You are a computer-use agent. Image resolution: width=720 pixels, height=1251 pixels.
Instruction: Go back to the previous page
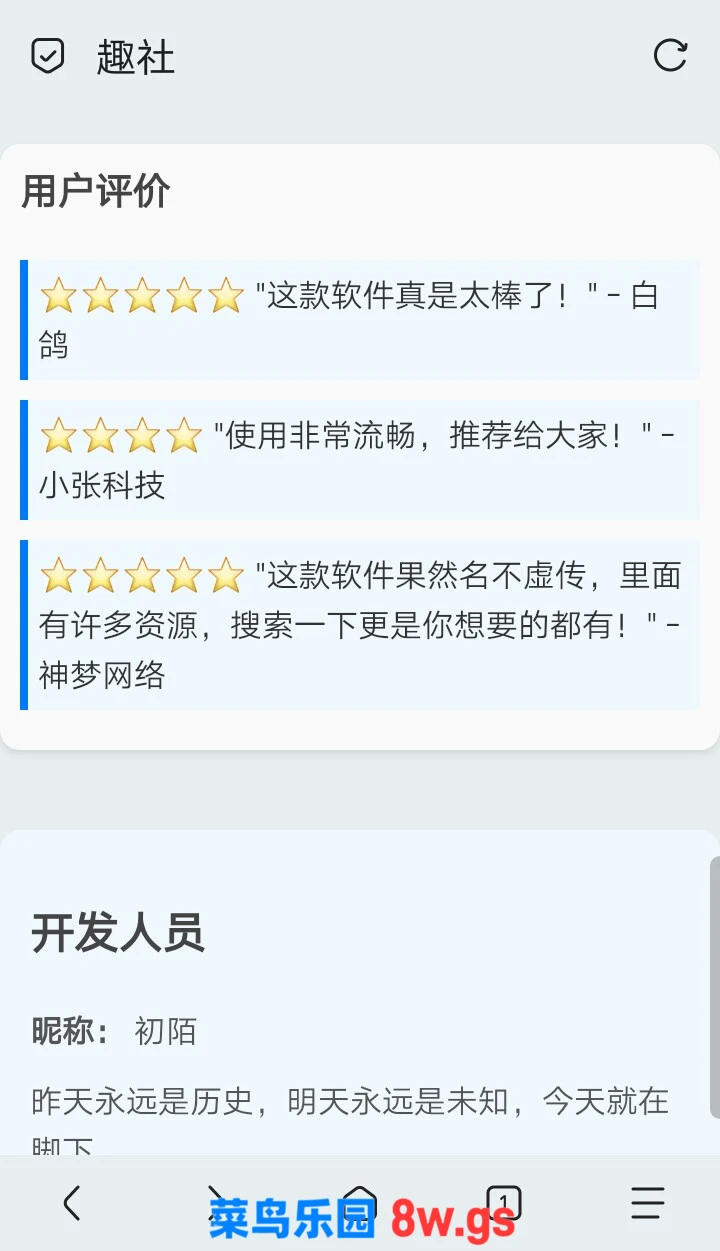[x=72, y=1203]
